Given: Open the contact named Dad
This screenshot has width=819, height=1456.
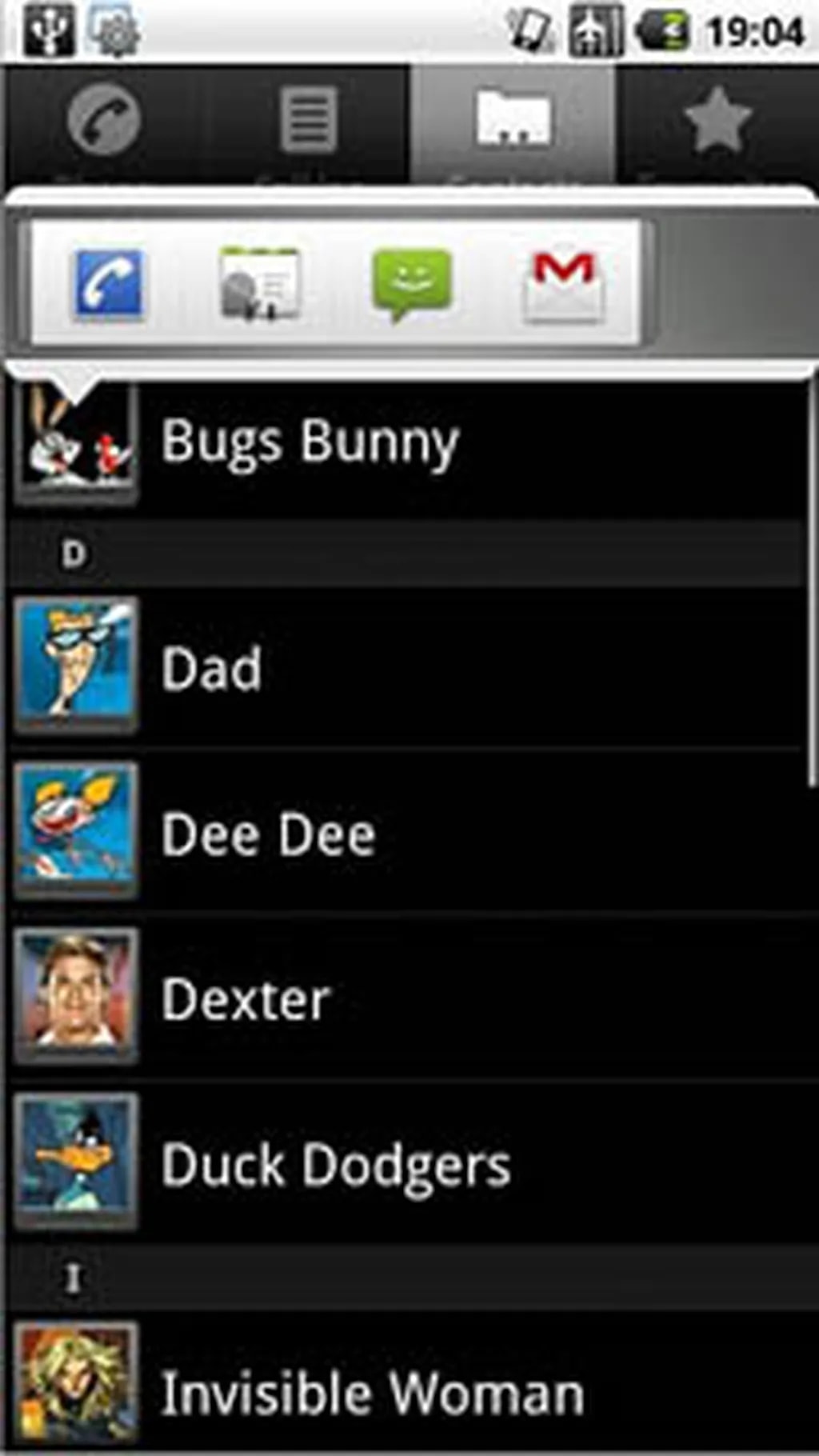Looking at the screenshot, I should tap(212, 669).
